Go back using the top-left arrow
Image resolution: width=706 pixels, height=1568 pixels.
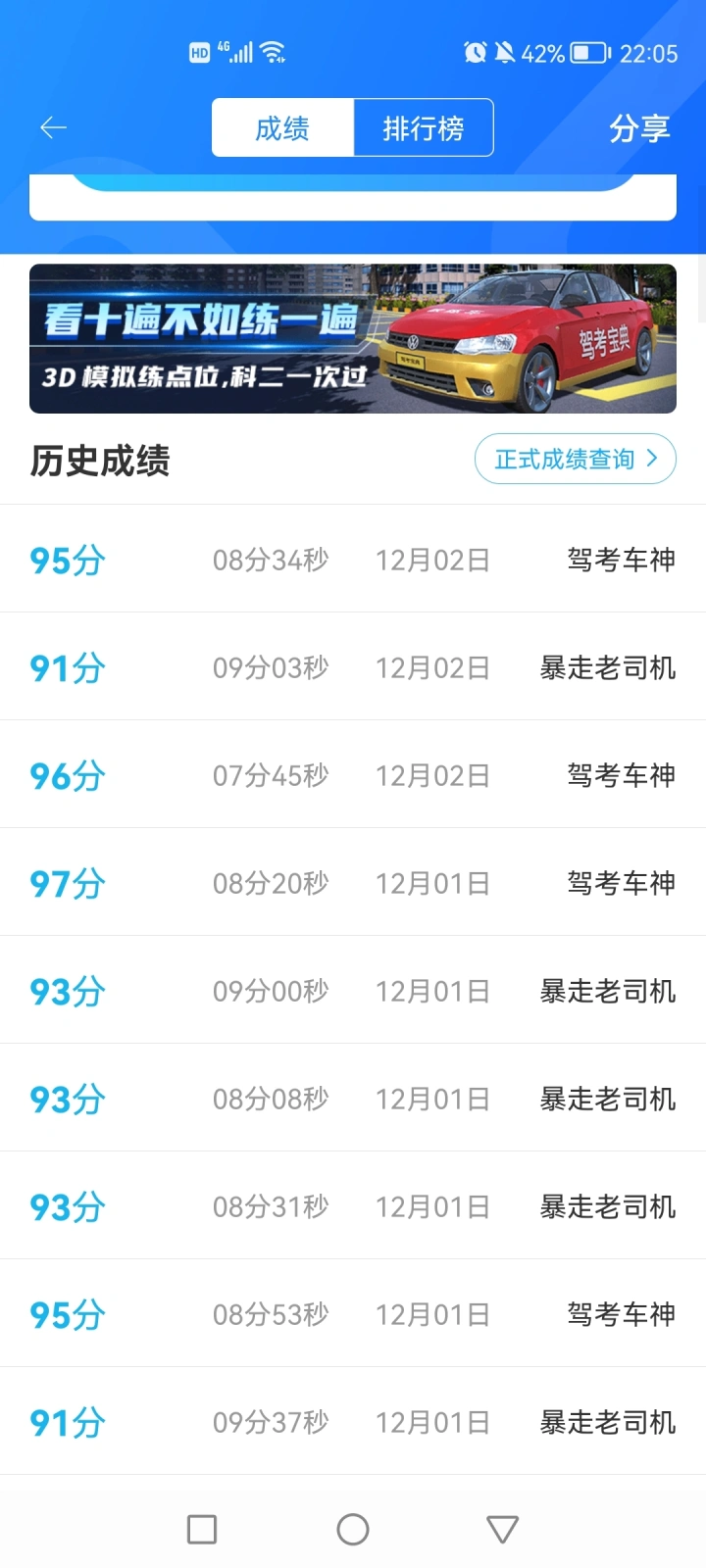pyautogui.click(x=53, y=127)
